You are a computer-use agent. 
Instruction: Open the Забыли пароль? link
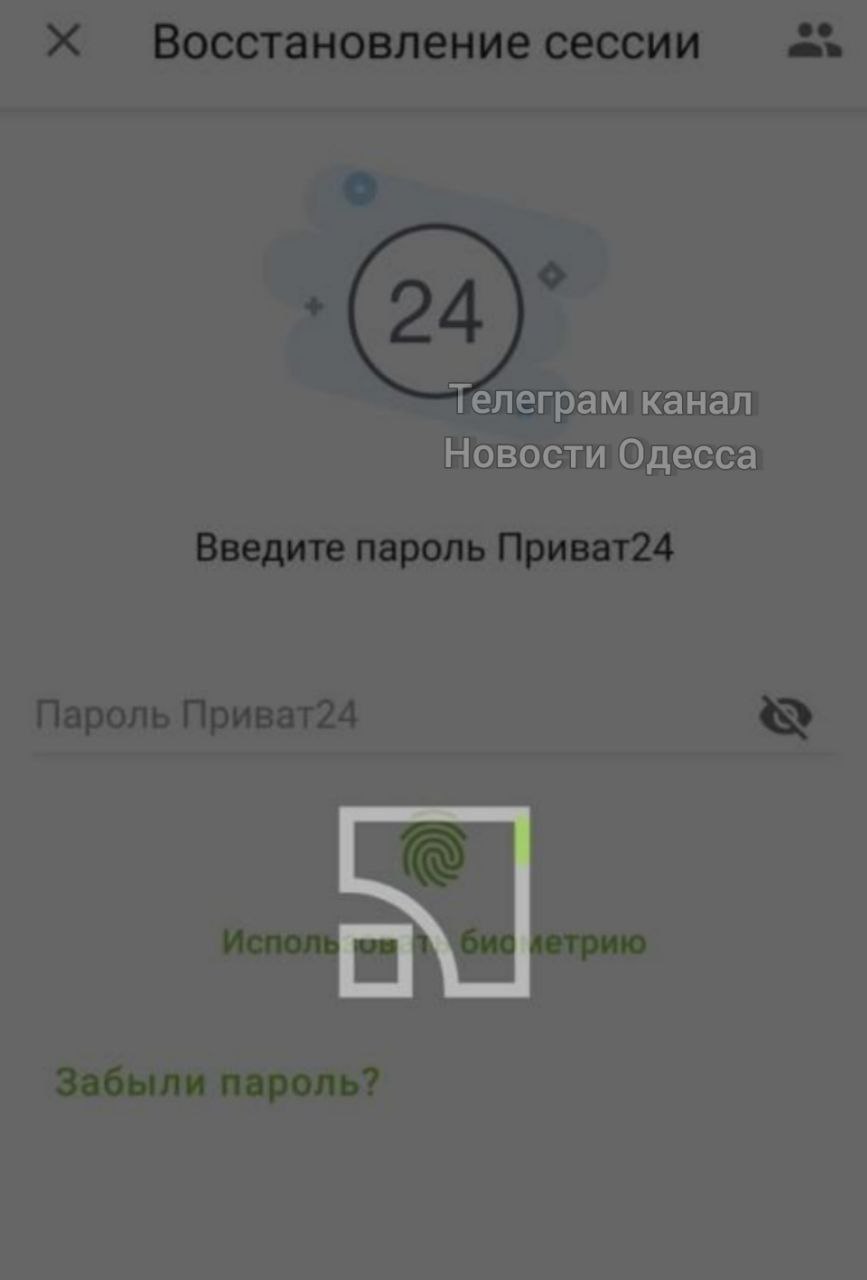217,1082
